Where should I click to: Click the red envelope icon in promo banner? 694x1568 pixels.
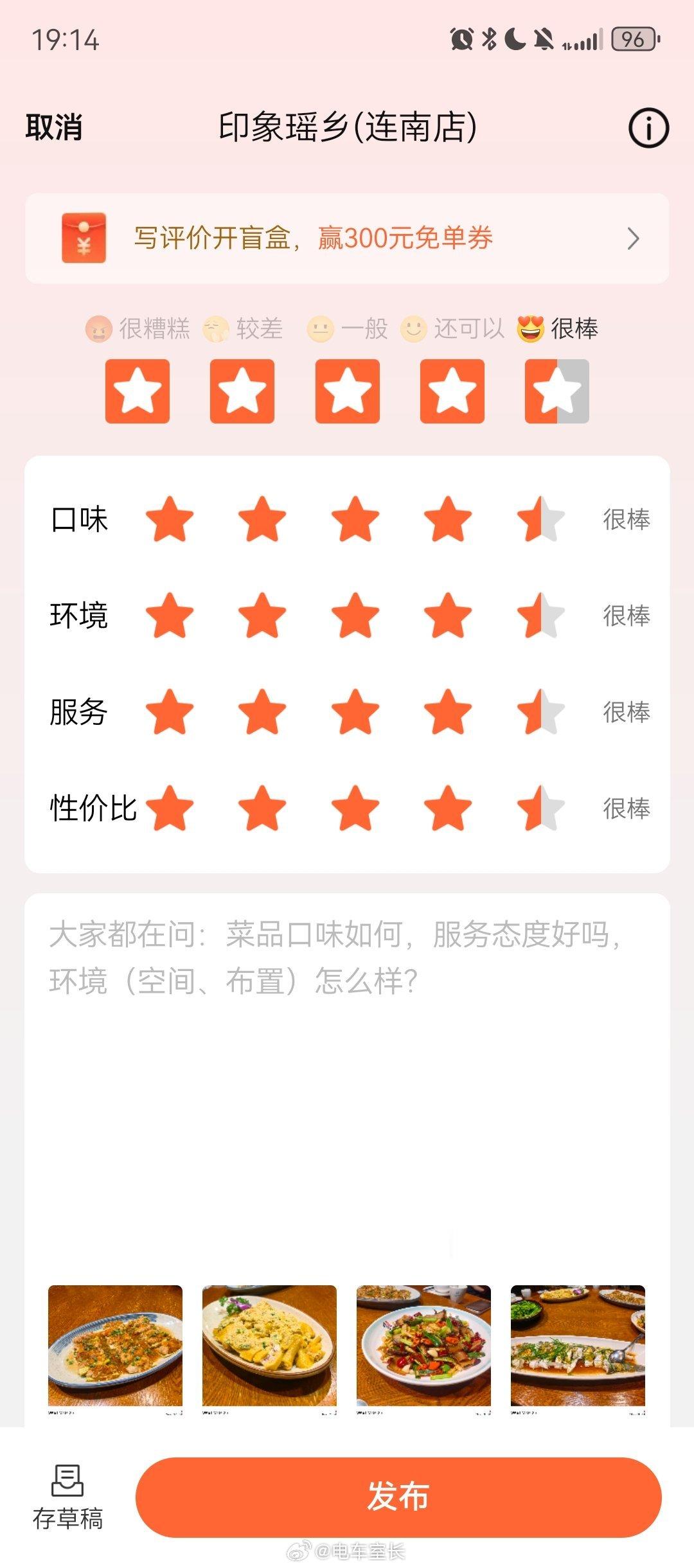coord(83,238)
